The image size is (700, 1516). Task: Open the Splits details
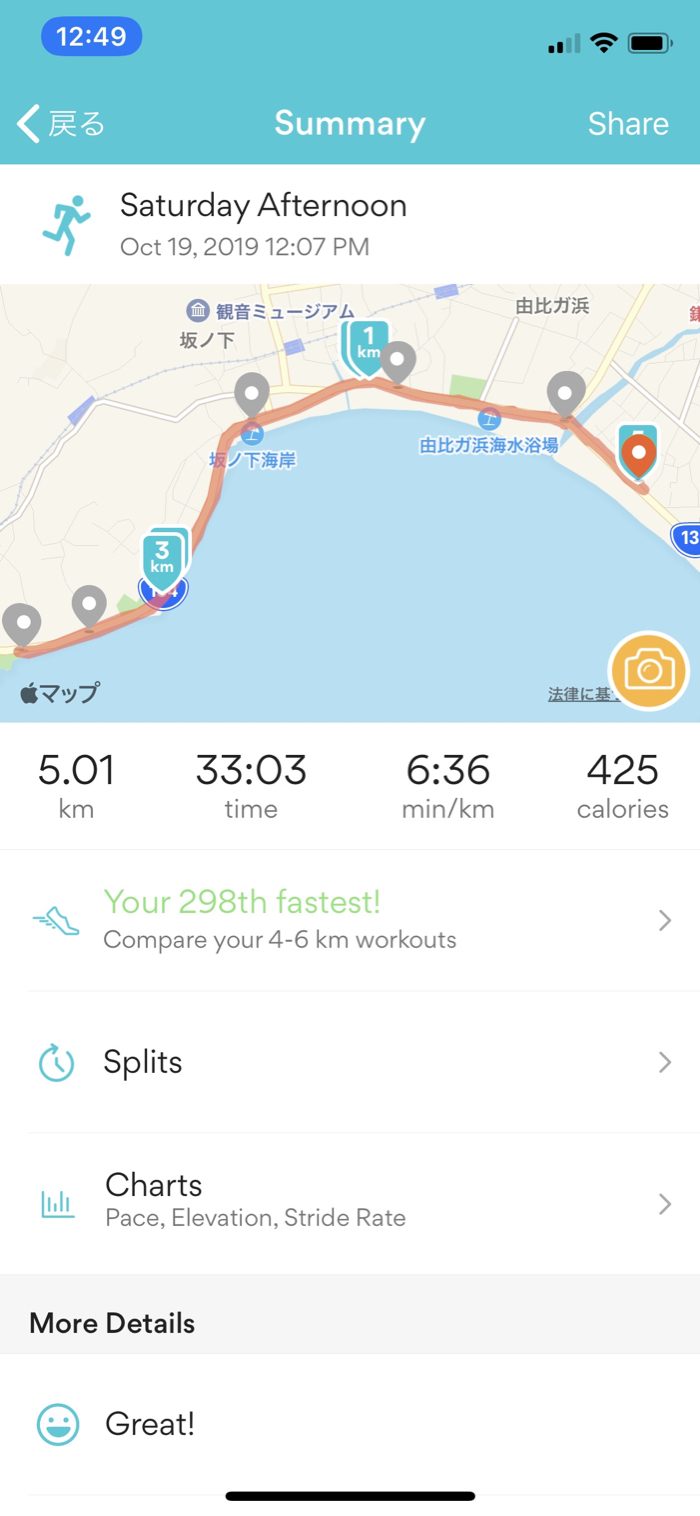point(350,1062)
